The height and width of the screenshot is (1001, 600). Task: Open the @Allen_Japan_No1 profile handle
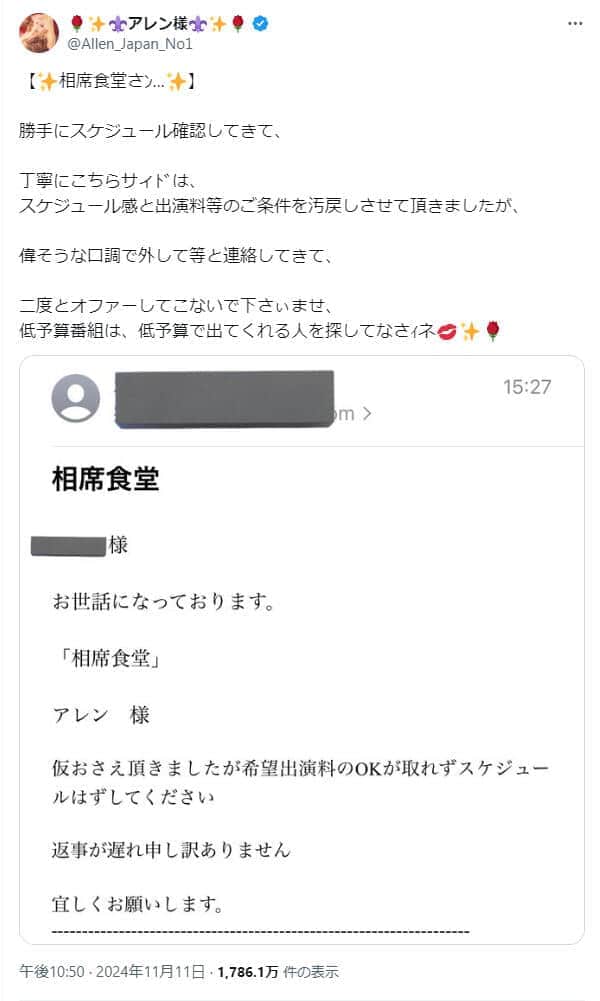pos(130,44)
